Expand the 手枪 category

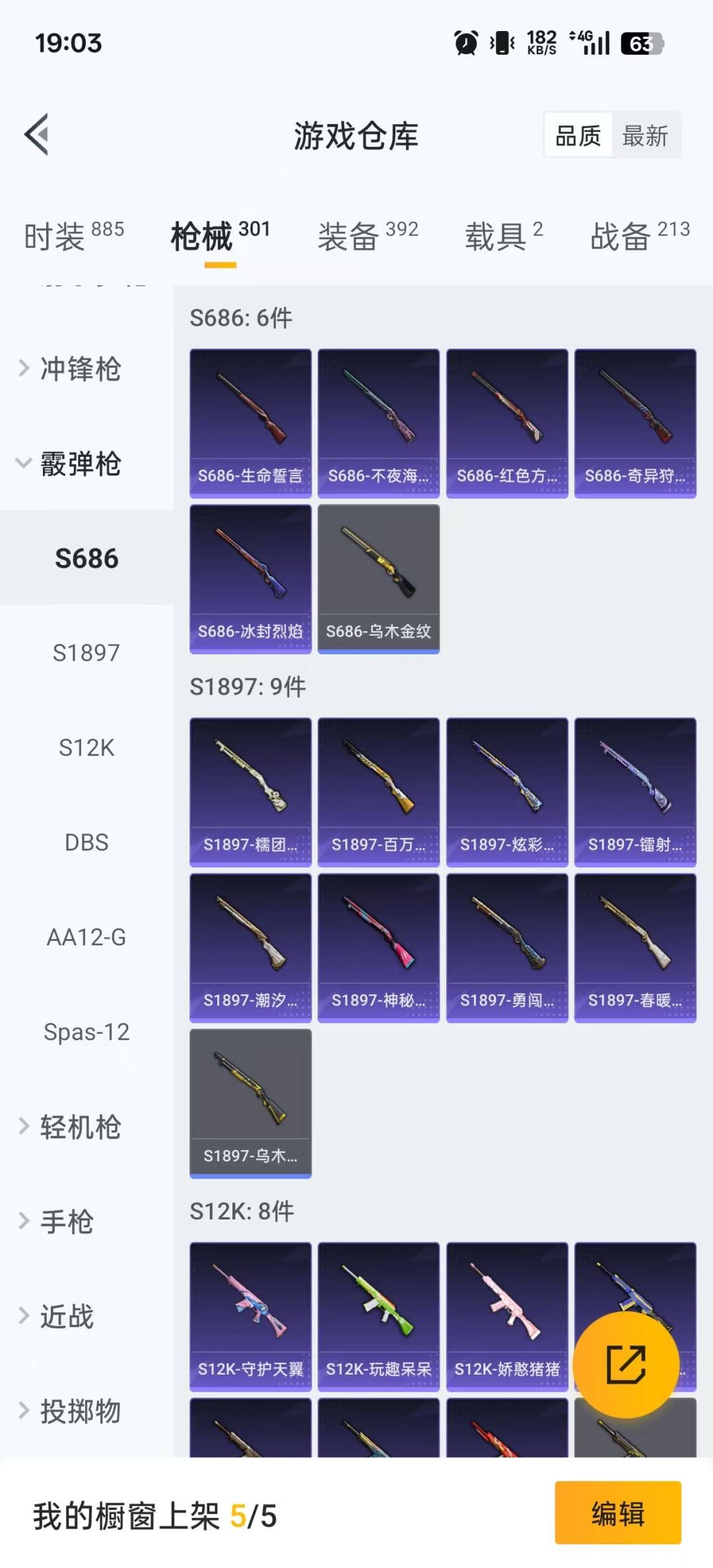click(66, 1221)
